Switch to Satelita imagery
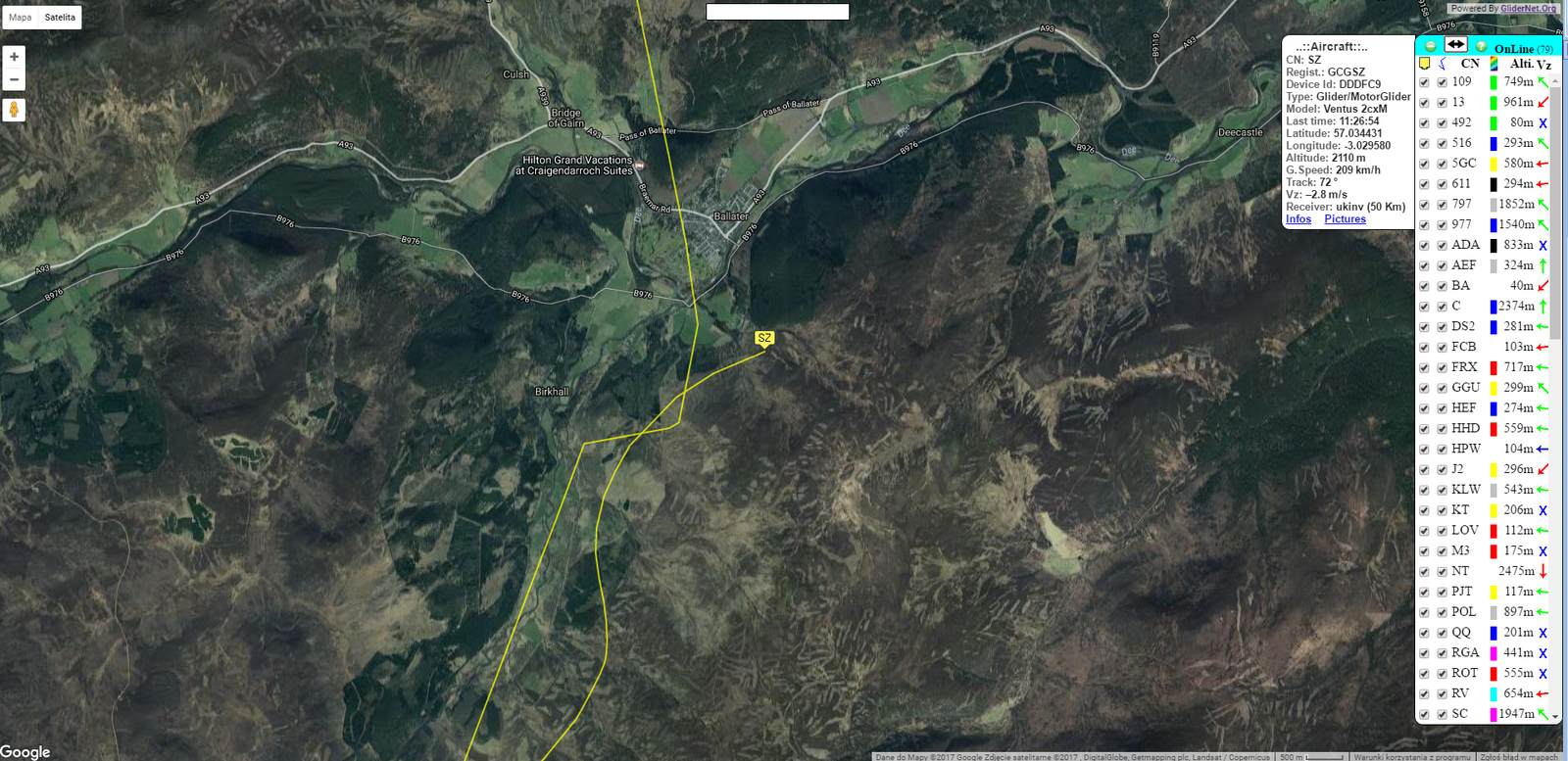This screenshot has width=1568, height=761. (x=60, y=18)
